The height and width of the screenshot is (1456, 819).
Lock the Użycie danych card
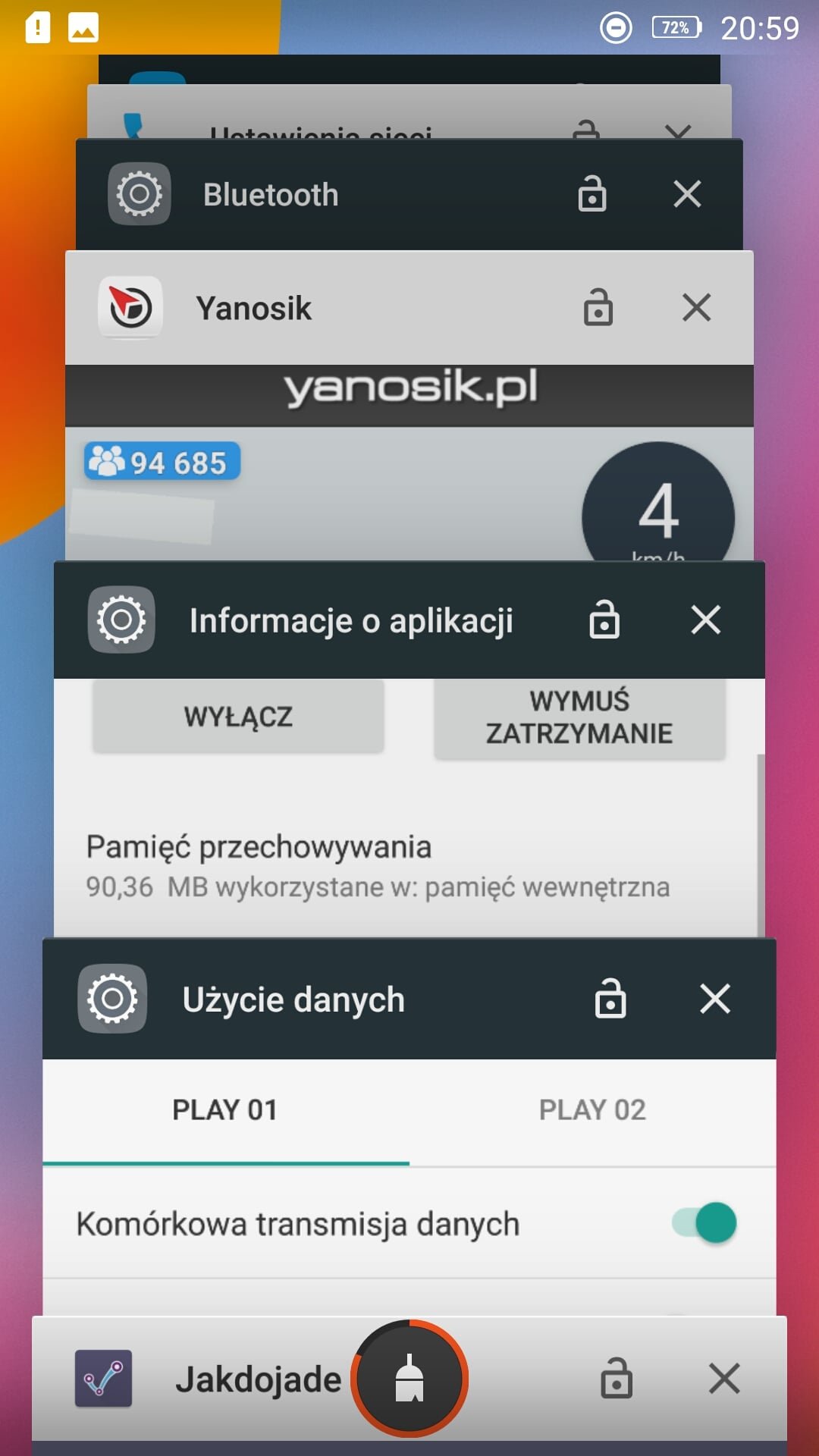point(610,998)
